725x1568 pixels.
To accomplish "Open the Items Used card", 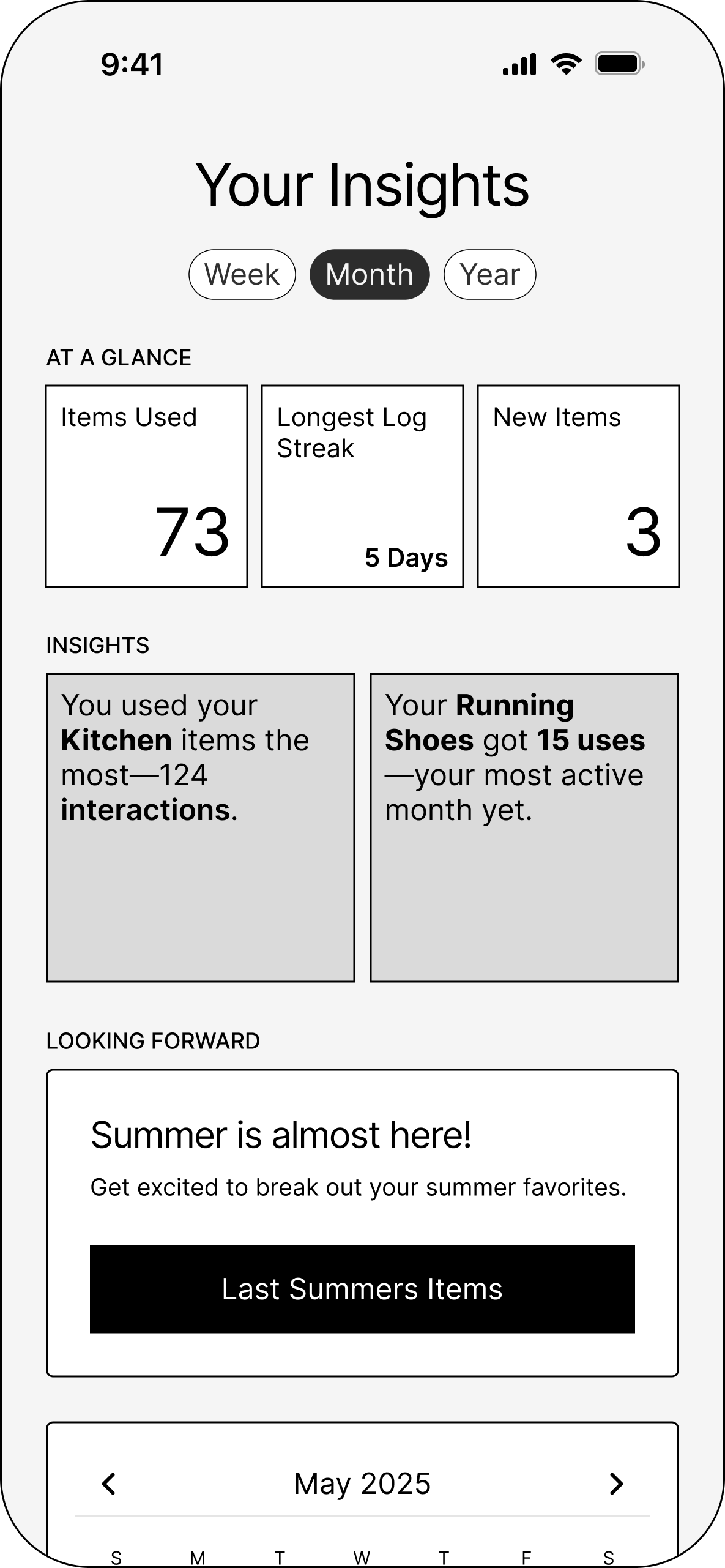I will pyautogui.click(x=147, y=486).
